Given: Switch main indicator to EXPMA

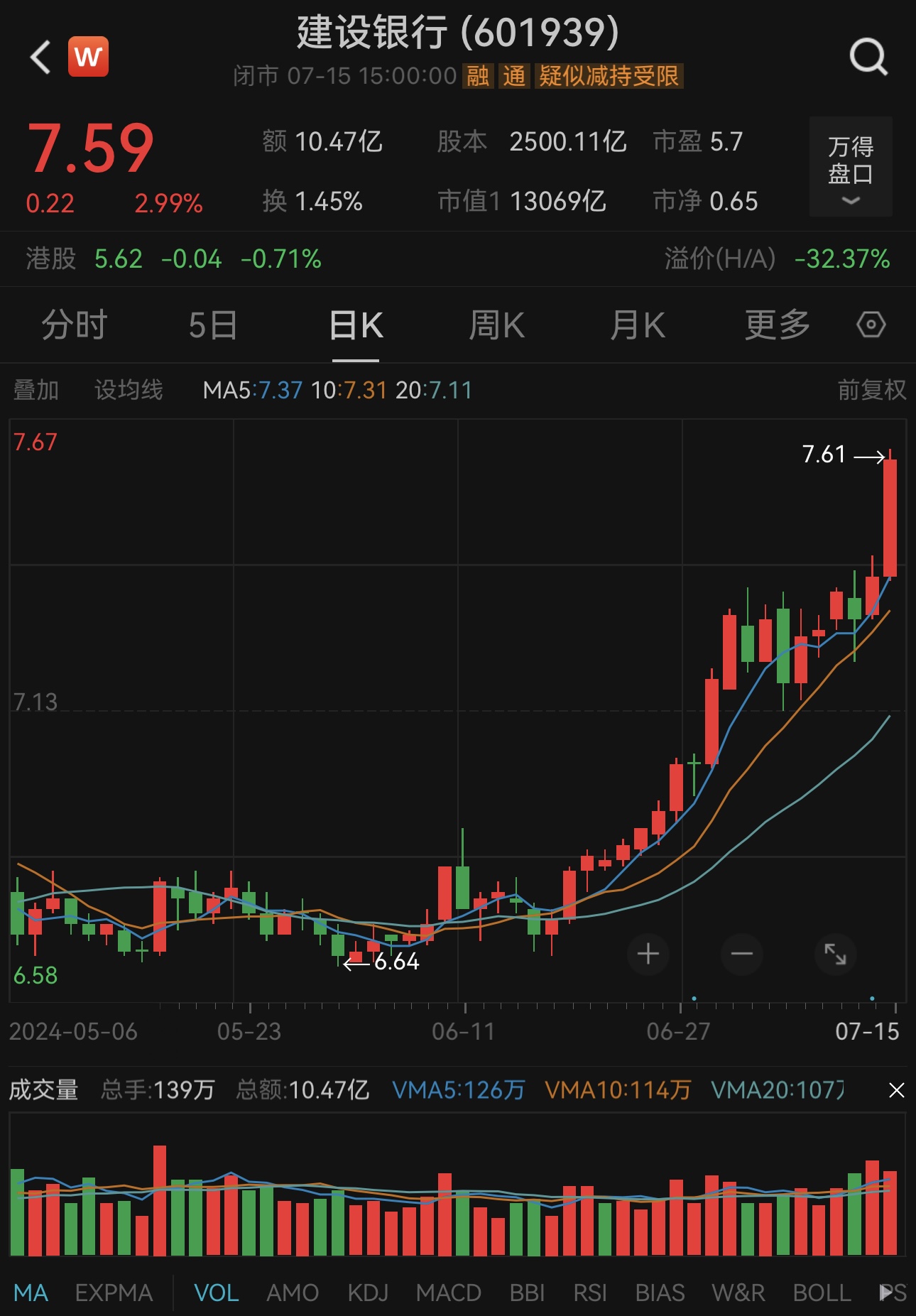Looking at the screenshot, I should (x=114, y=1293).
